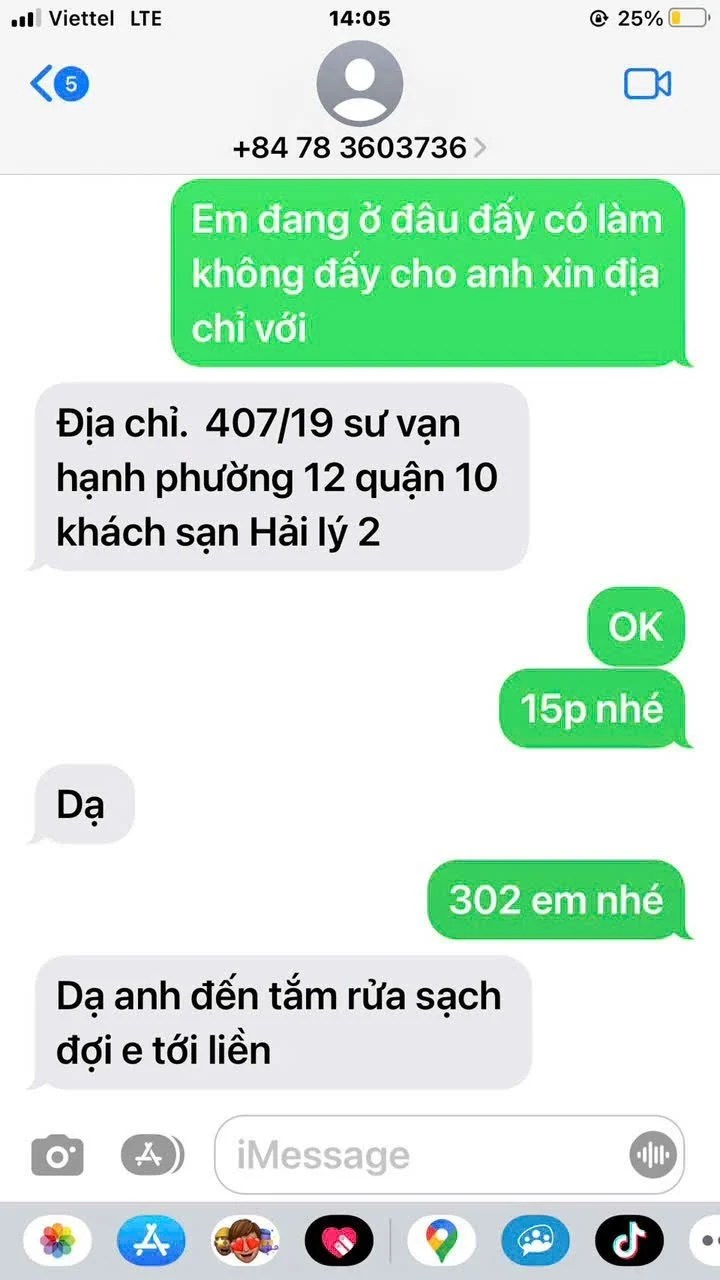This screenshot has height=1280, width=720.
Task: Open the App Store for iMessage
Action: click(x=150, y=1243)
